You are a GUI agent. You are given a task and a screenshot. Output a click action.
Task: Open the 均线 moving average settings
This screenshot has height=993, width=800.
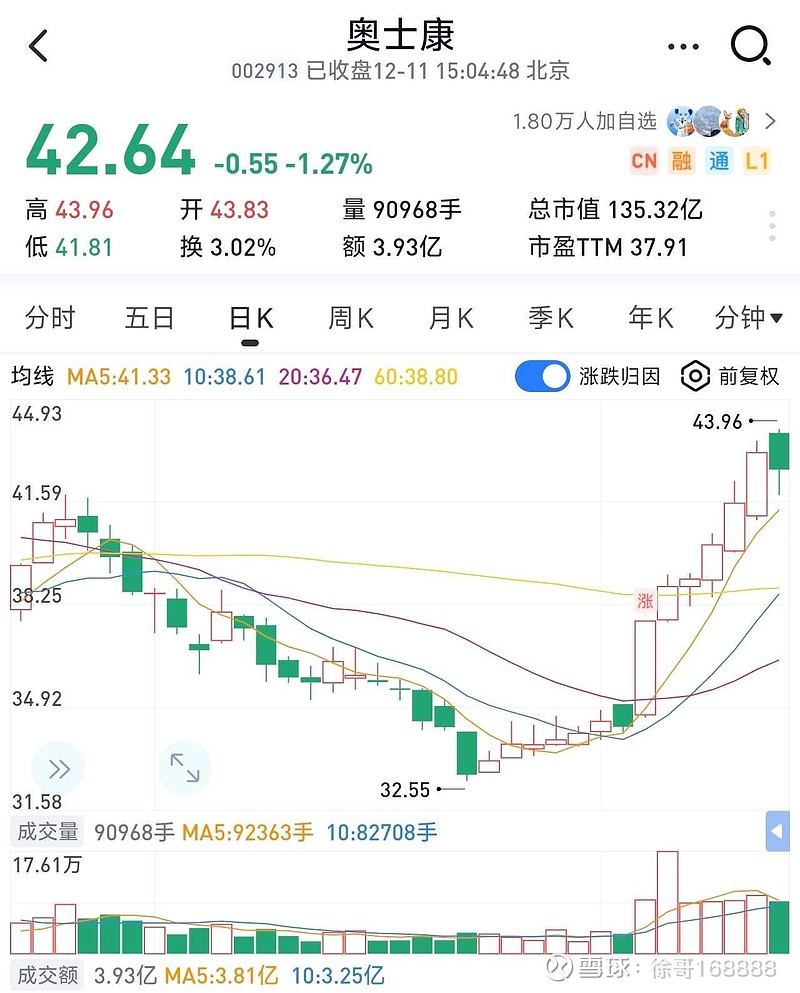[x=32, y=377]
